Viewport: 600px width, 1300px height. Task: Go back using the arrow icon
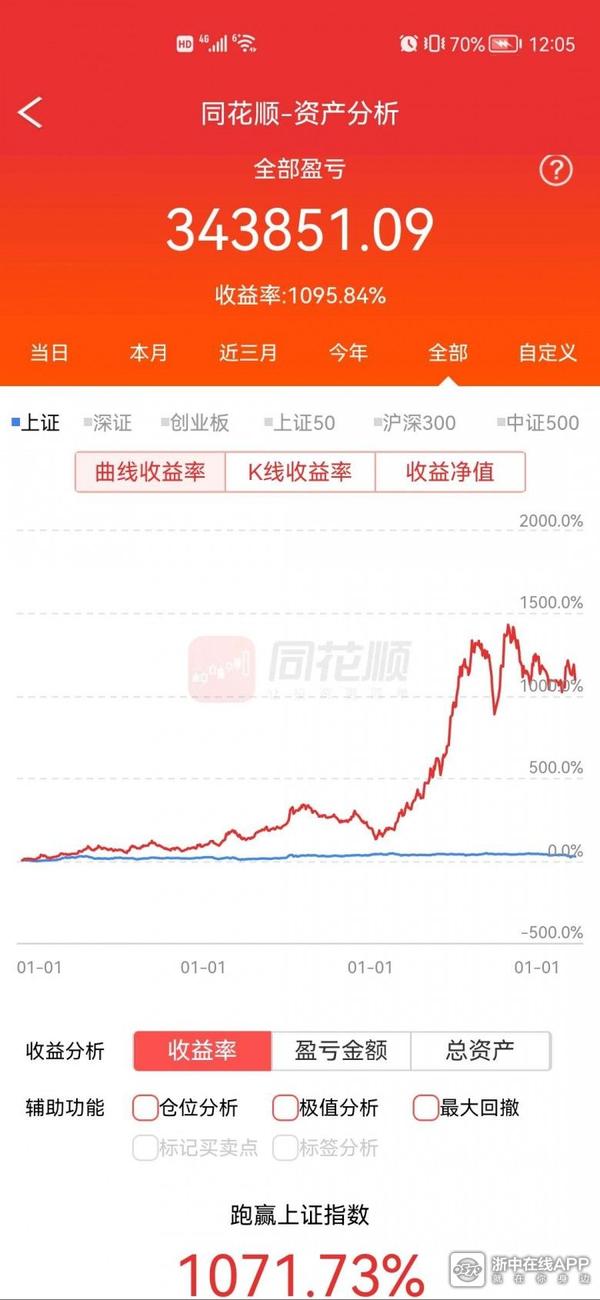(x=31, y=112)
